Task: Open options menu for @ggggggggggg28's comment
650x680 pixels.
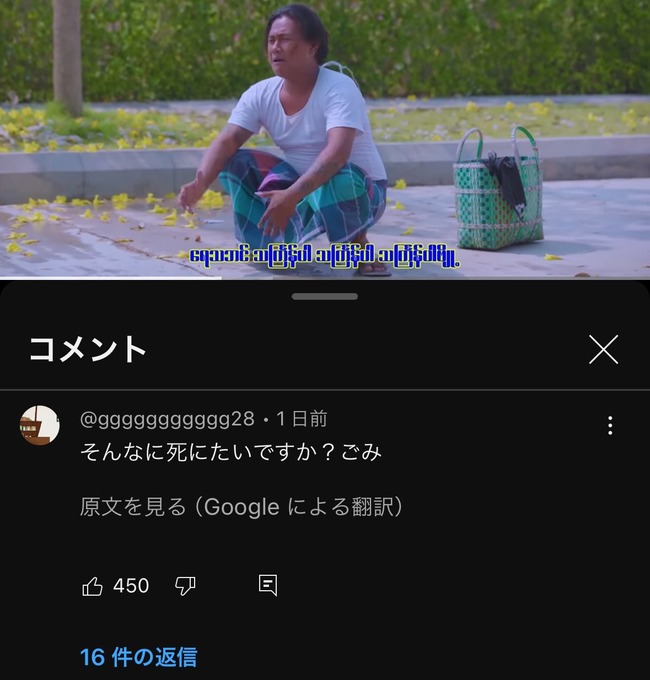Action: point(610,425)
